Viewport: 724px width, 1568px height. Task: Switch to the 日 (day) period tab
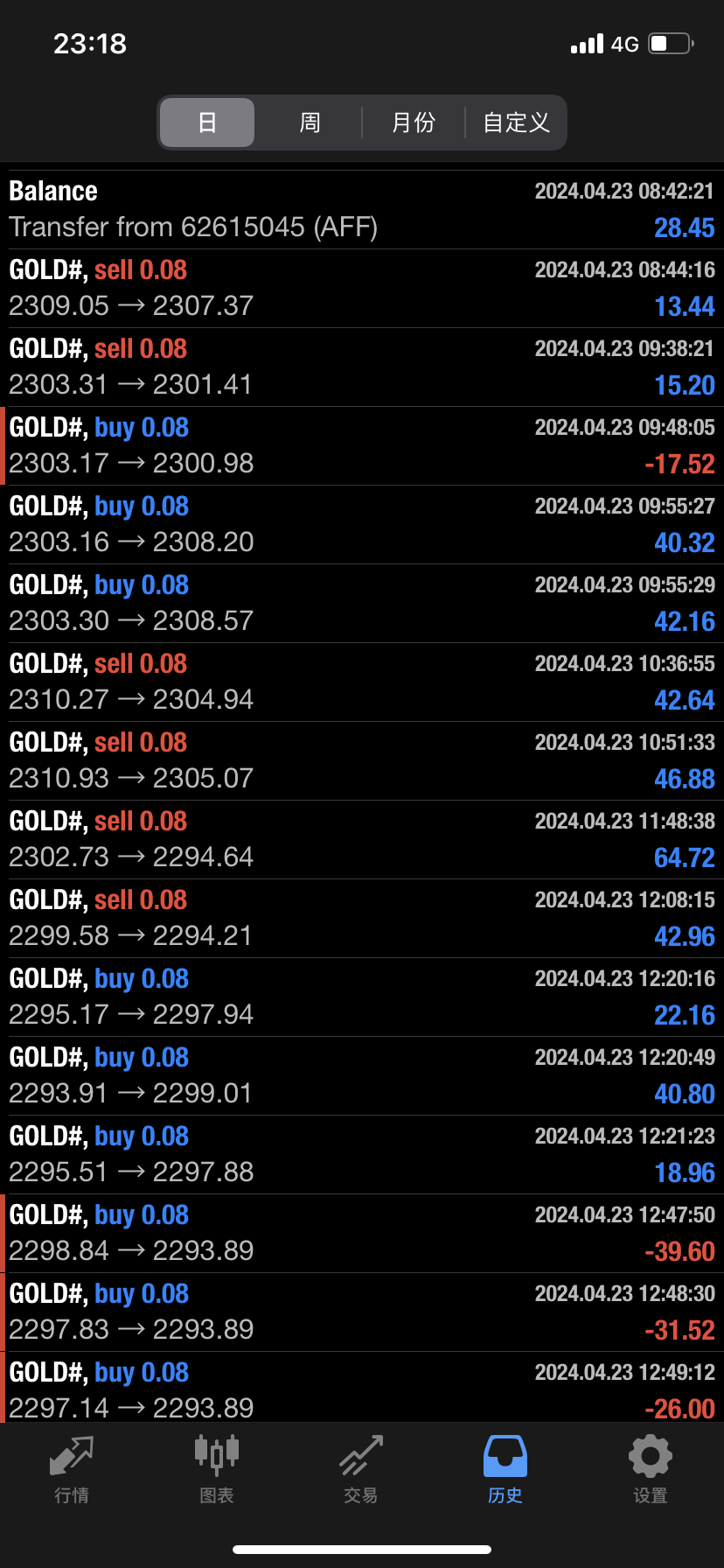point(207,122)
